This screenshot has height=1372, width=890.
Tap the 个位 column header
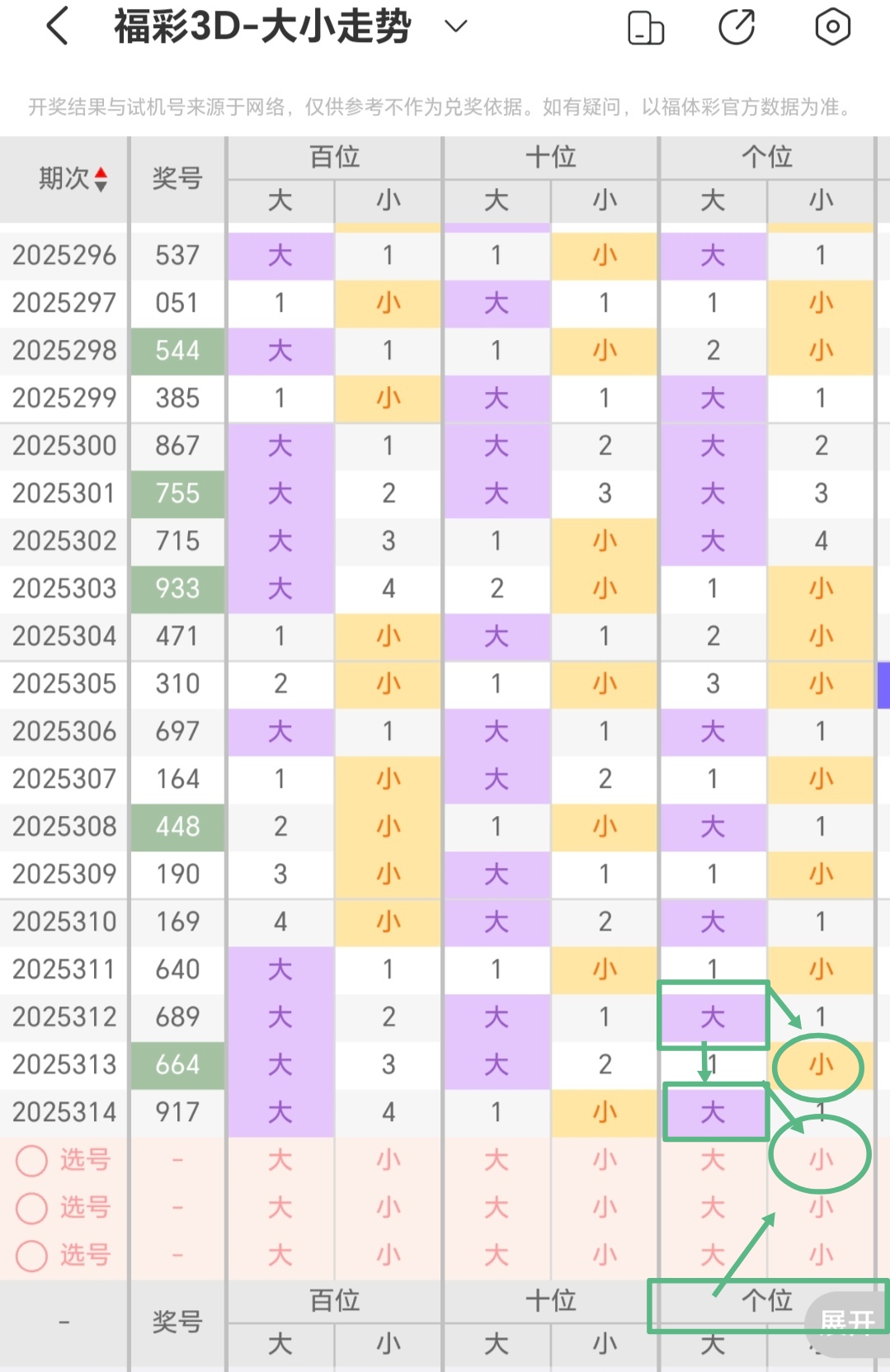[768, 156]
